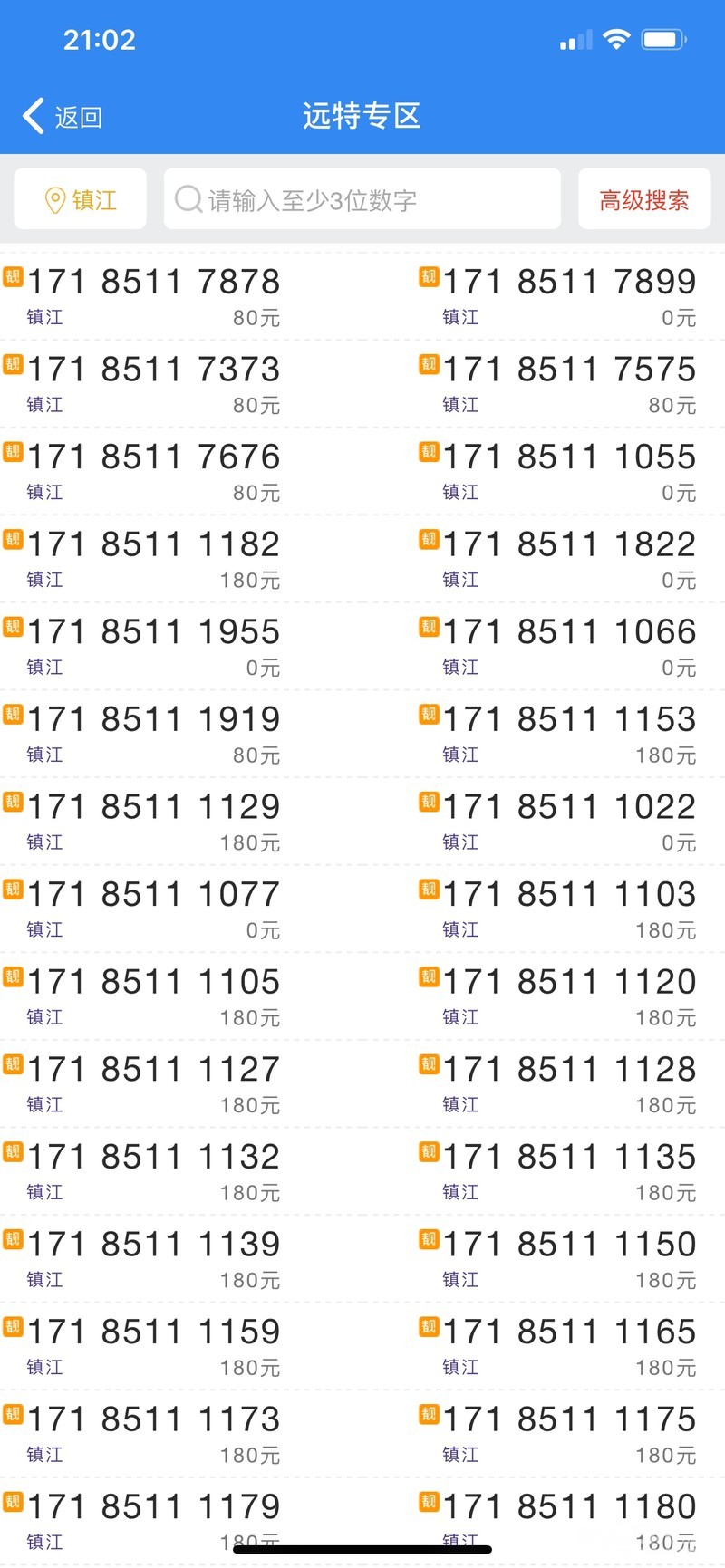Pick number 171 8511 1182

point(154,544)
